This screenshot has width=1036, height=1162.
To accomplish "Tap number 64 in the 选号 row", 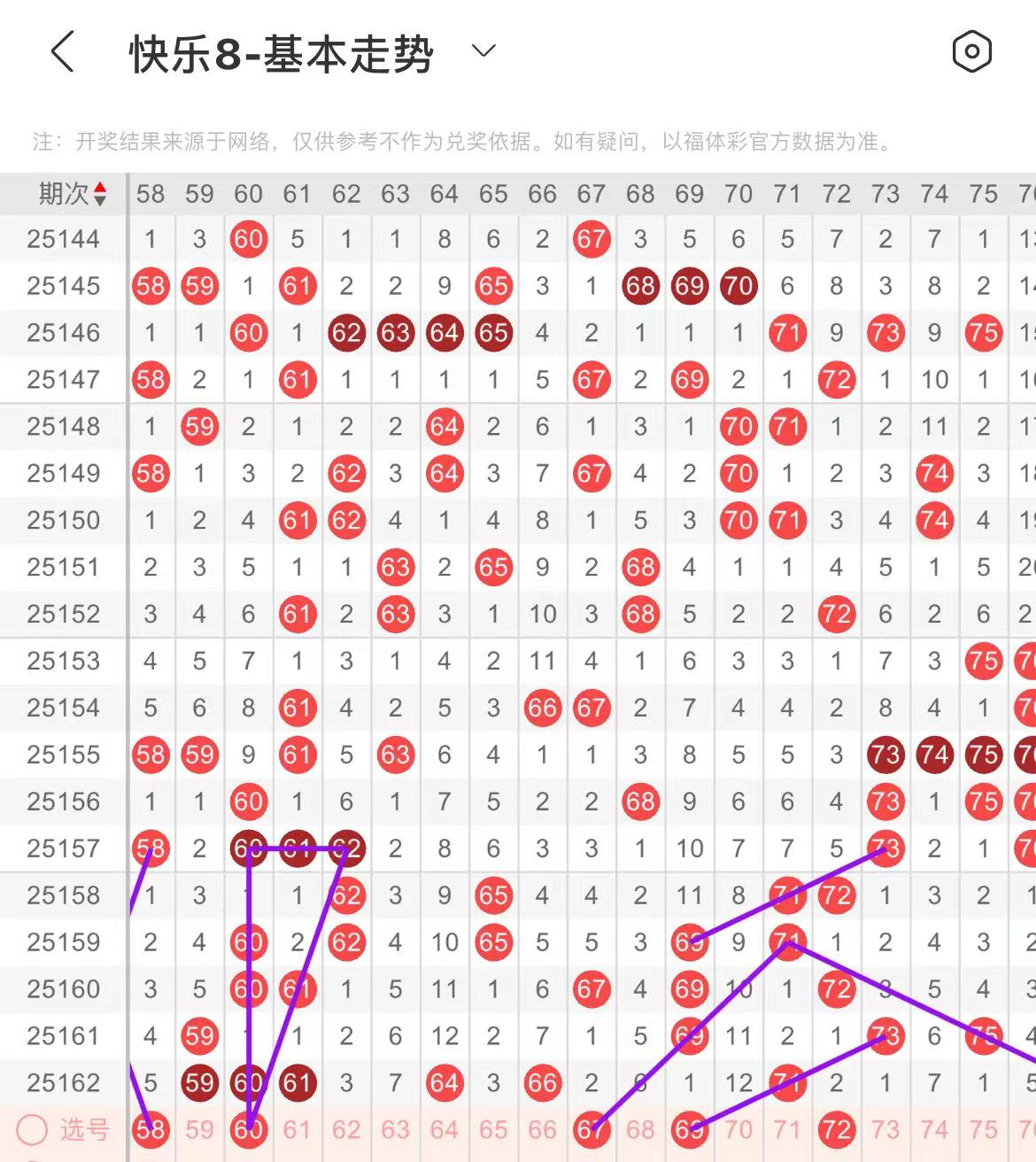I will coord(445,1129).
